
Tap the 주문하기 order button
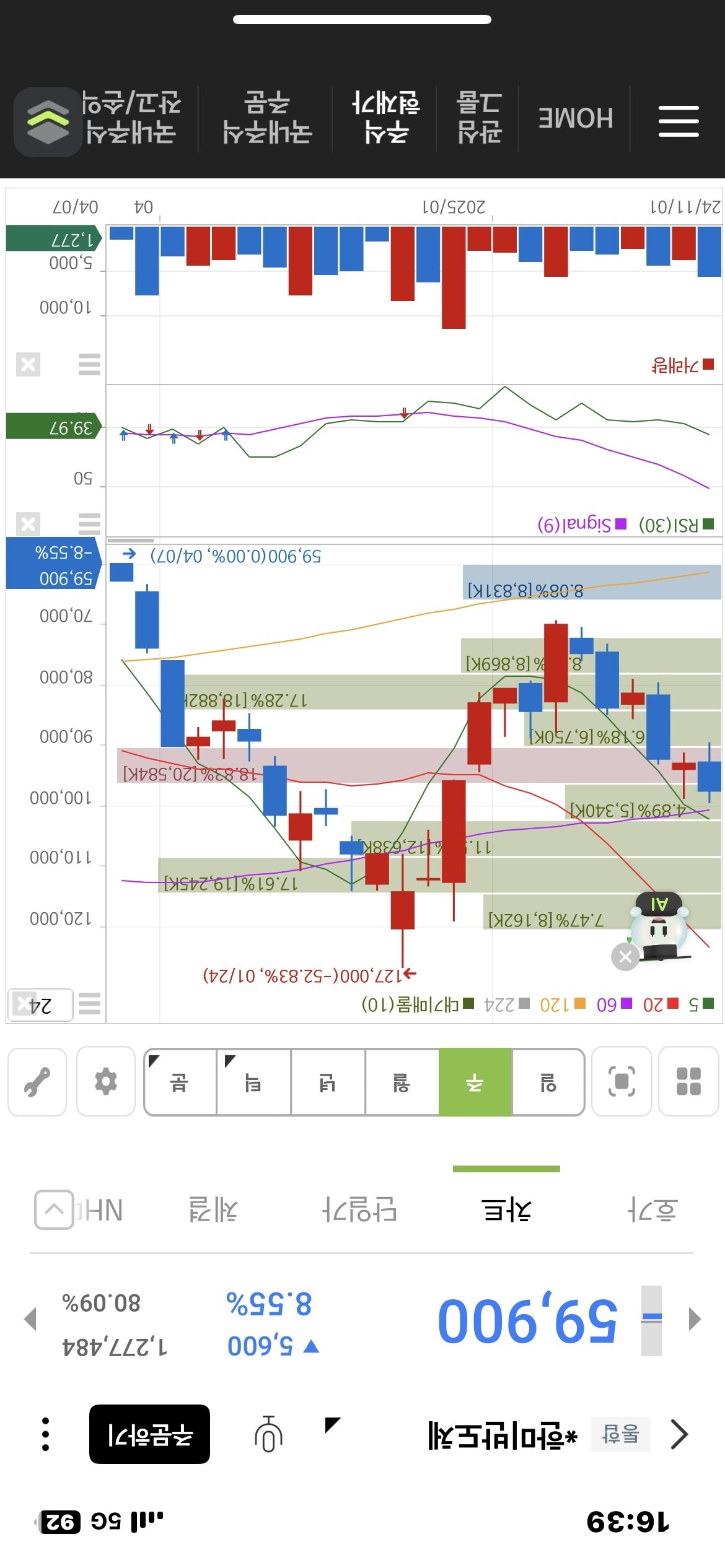coord(149,1434)
